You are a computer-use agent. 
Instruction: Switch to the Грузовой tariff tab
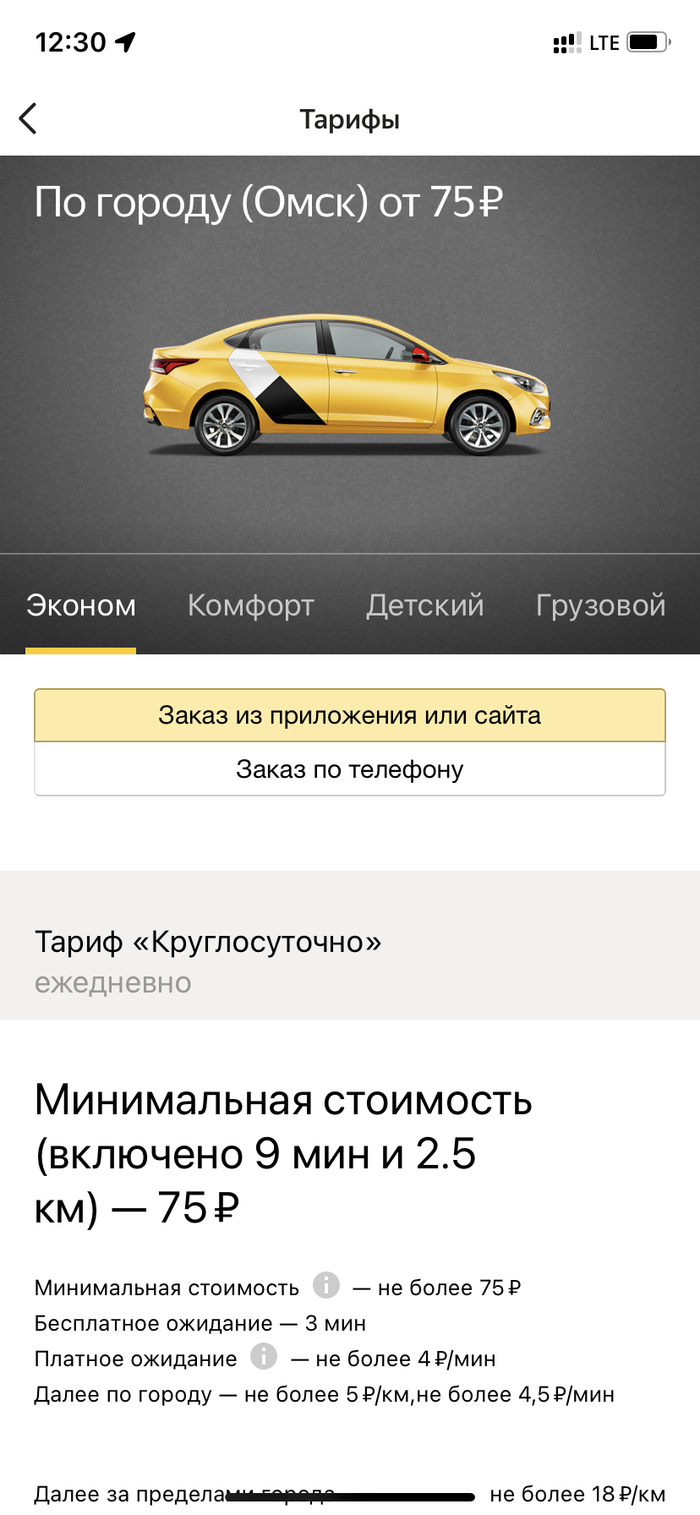(600, 606)
